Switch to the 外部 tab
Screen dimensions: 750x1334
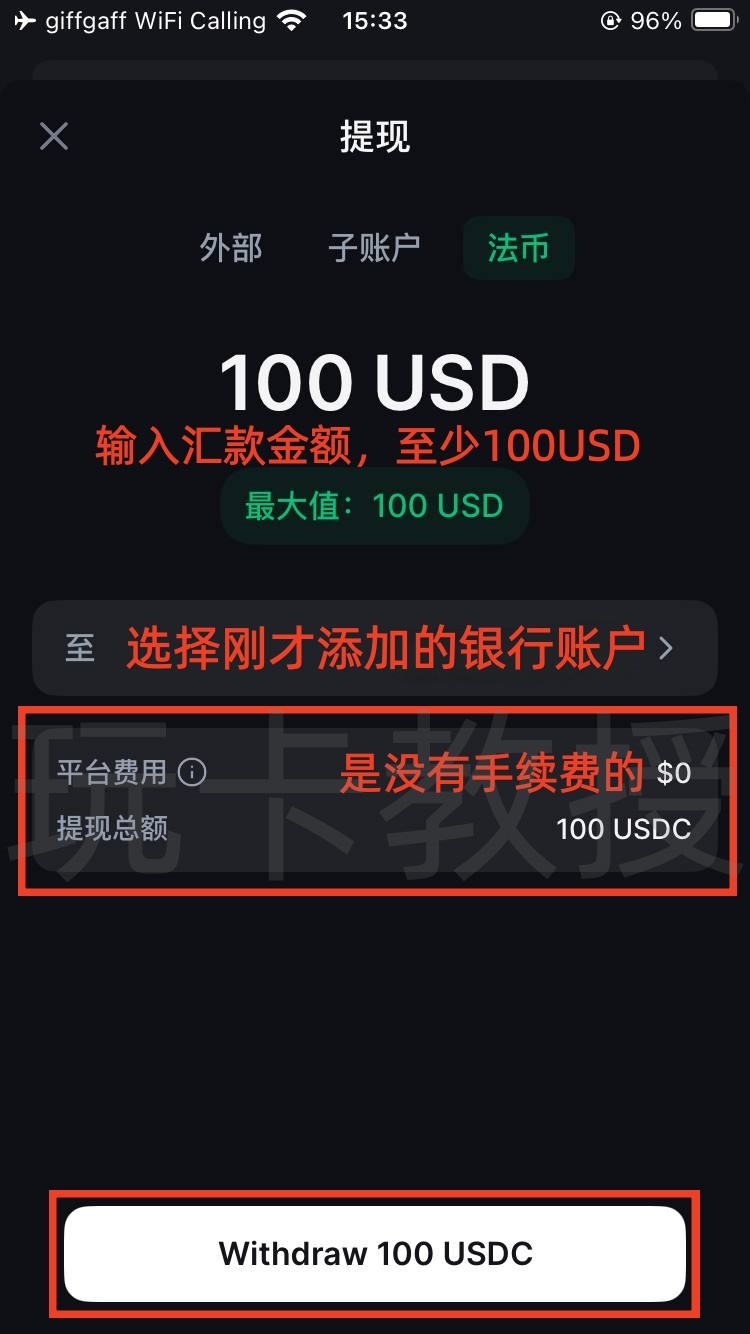pos(231,248)
